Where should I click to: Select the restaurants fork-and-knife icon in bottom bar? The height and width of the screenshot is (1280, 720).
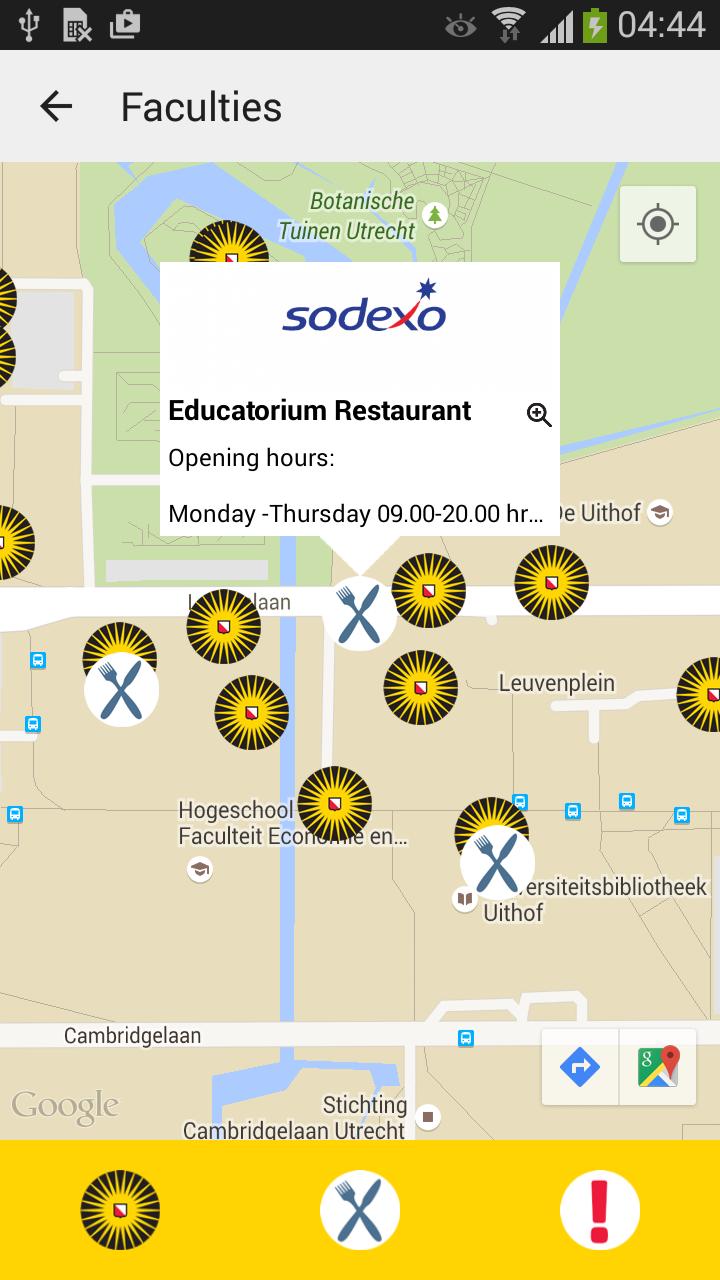tap(360, 1210)
